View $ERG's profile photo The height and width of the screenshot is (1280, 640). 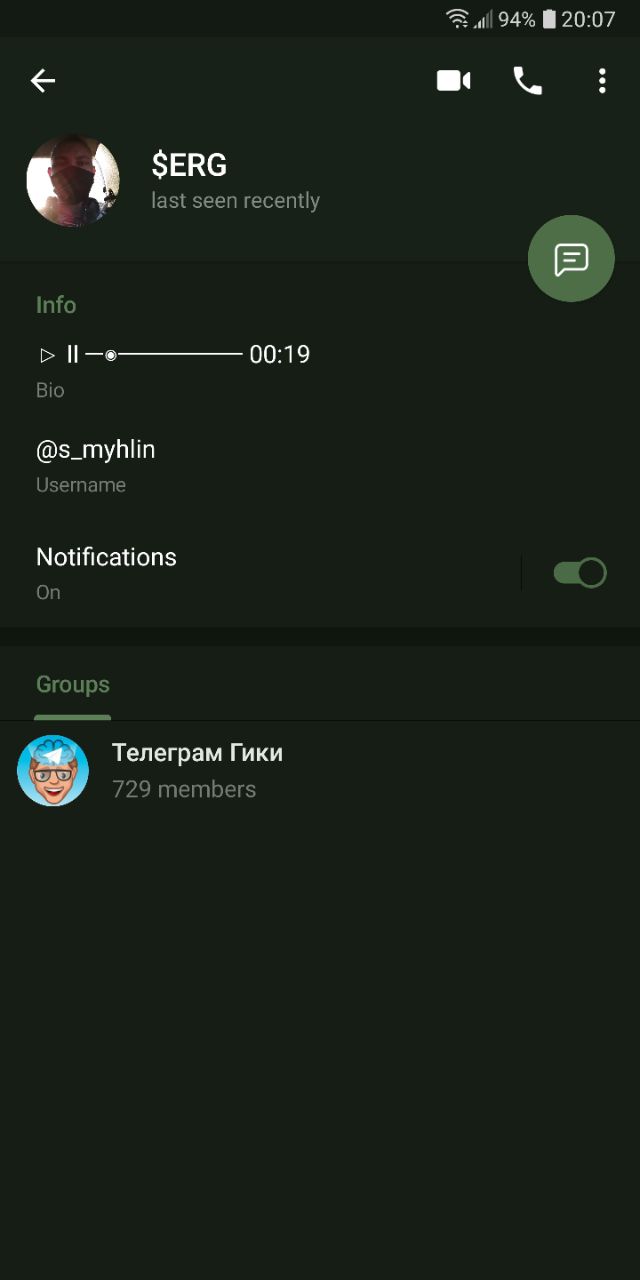pyautogui.click(x=73, y=181)
